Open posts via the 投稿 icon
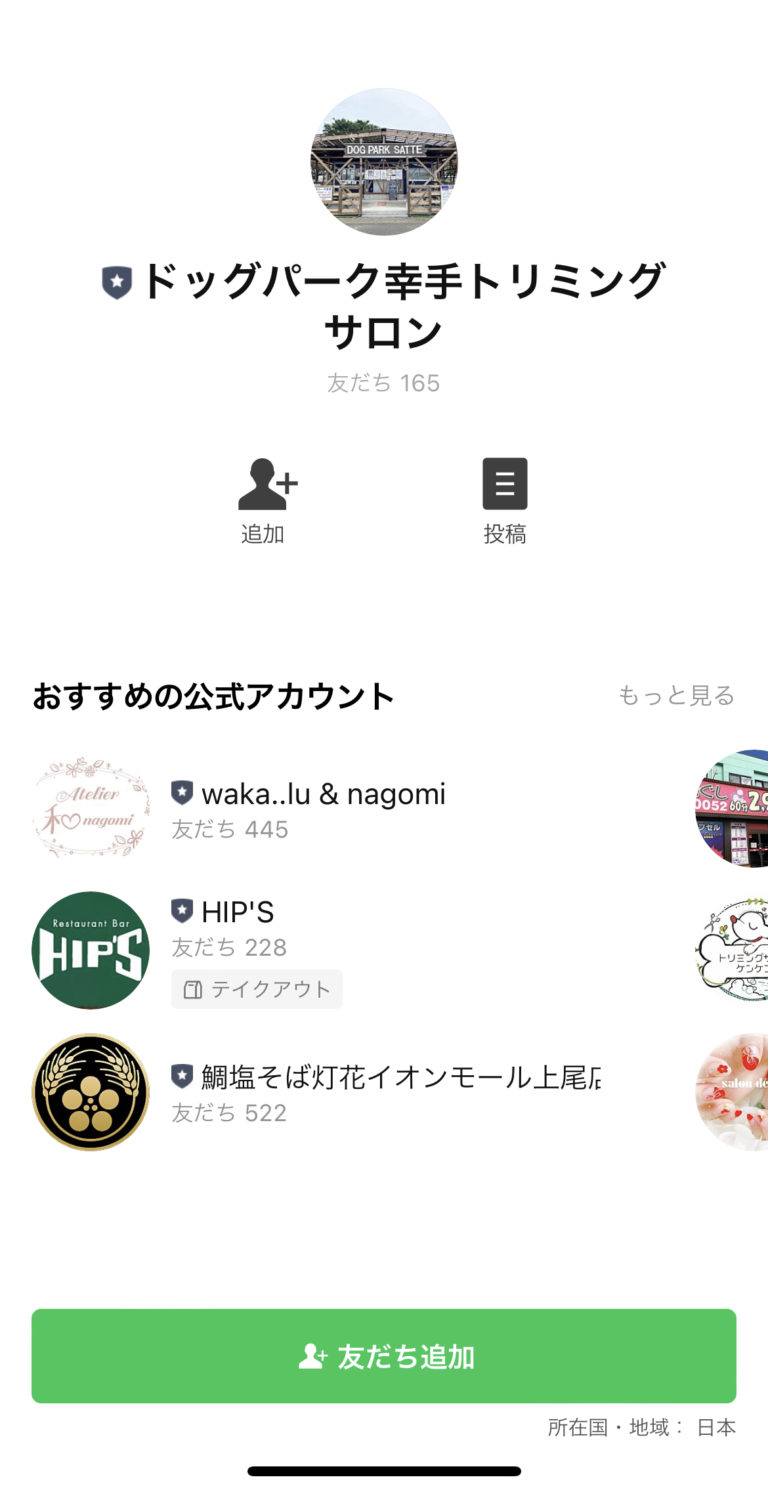 (505, 483)
